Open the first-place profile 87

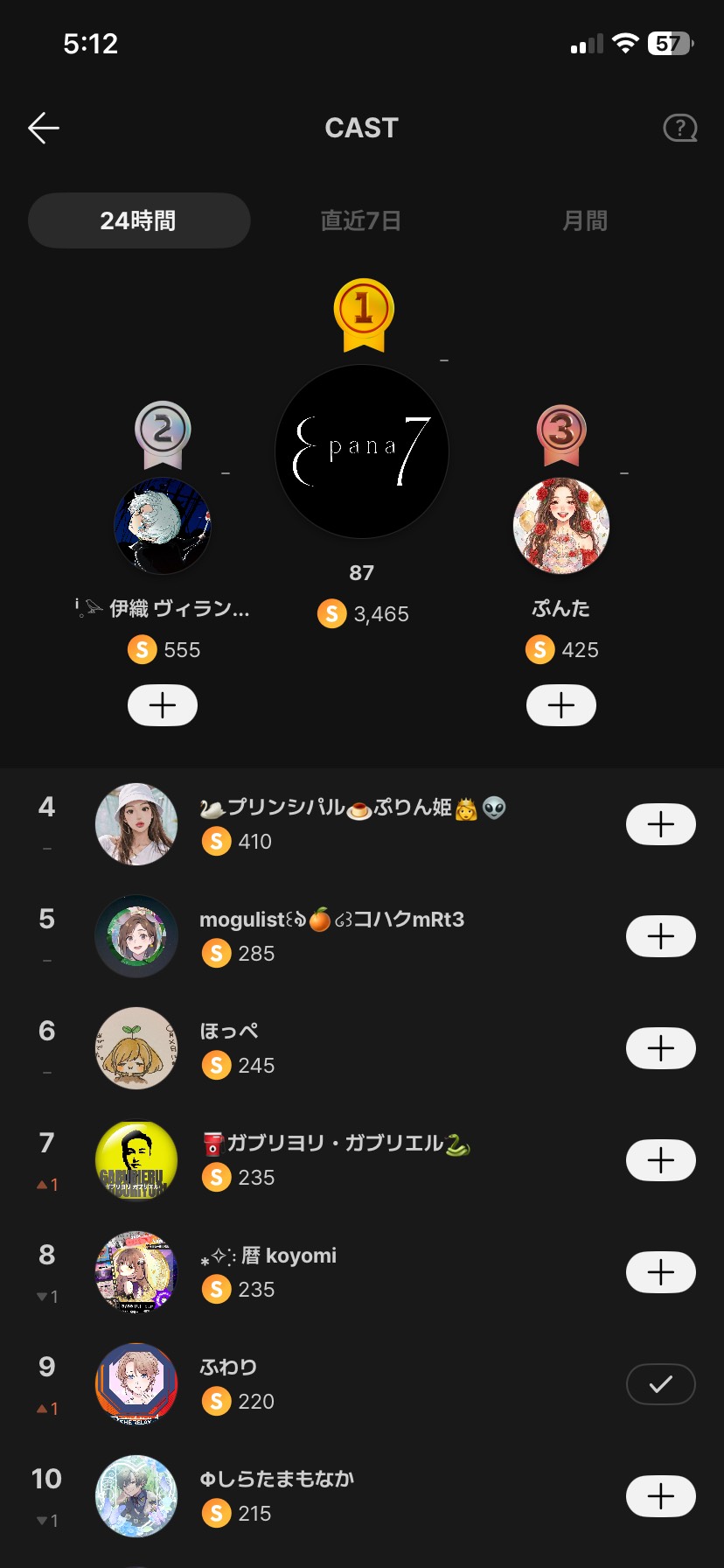[361, 451]
